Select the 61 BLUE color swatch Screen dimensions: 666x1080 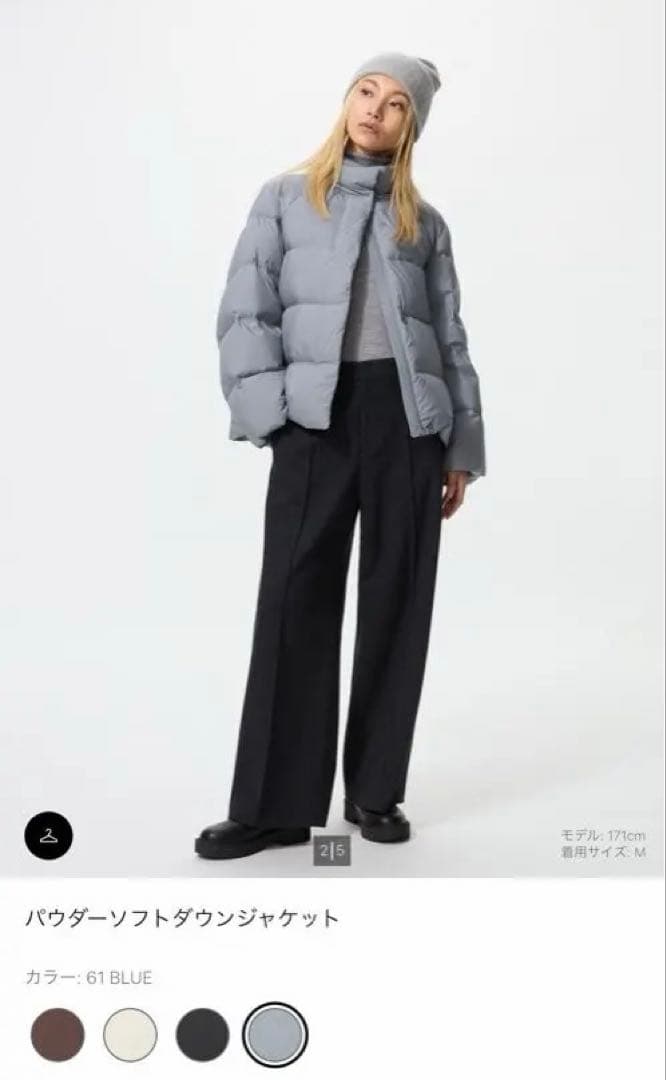[275, 1034]
